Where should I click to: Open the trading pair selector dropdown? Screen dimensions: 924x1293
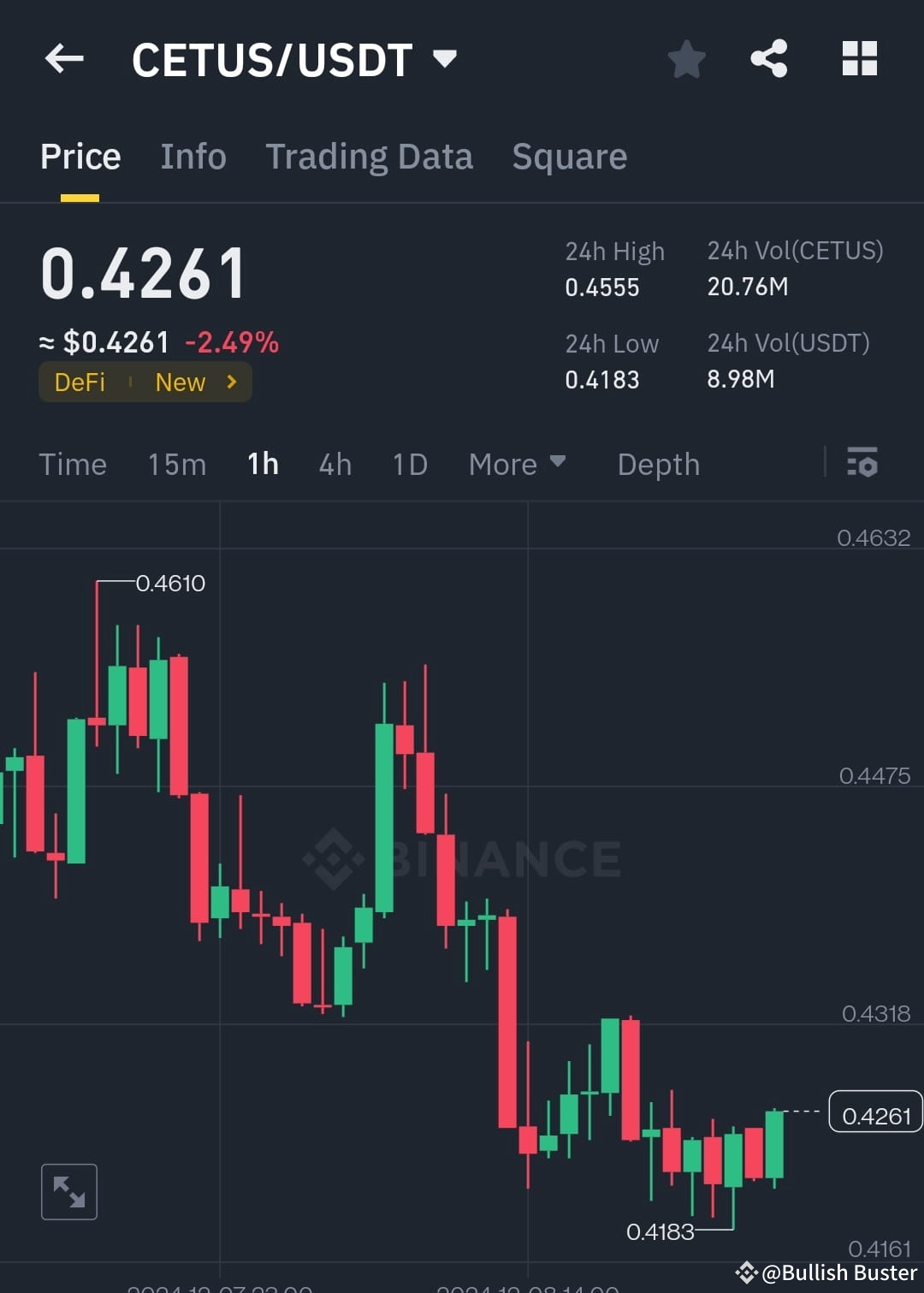(445, 58)
